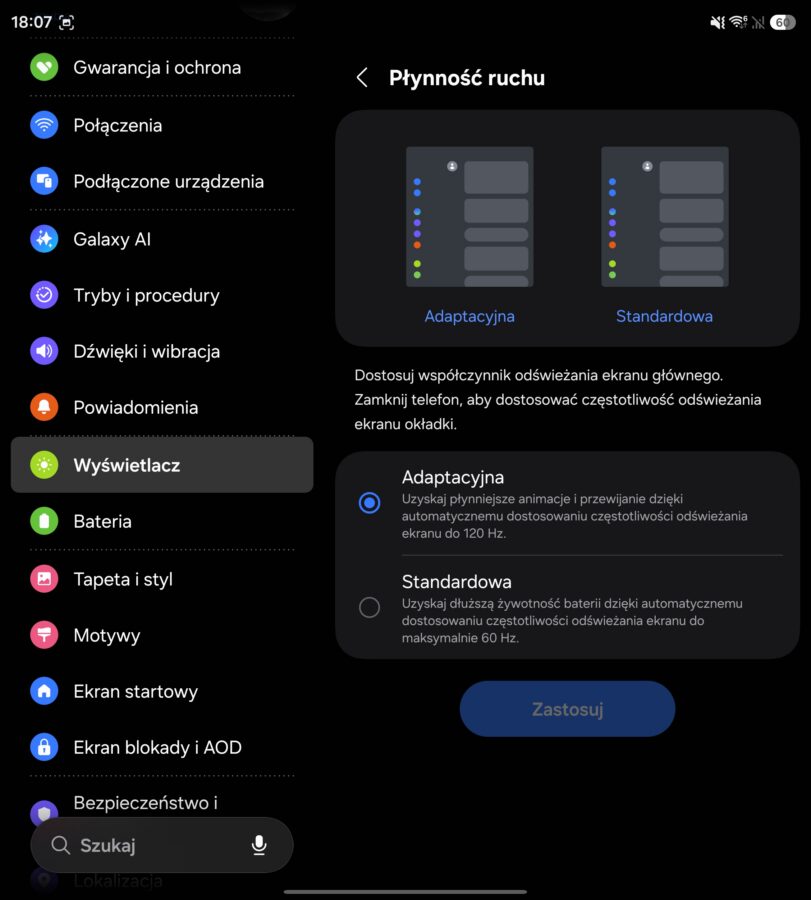Screen dimensions: 811x900
Task: Open Połączenia settings
Action: pyautogui.click(x=162, y=125)
